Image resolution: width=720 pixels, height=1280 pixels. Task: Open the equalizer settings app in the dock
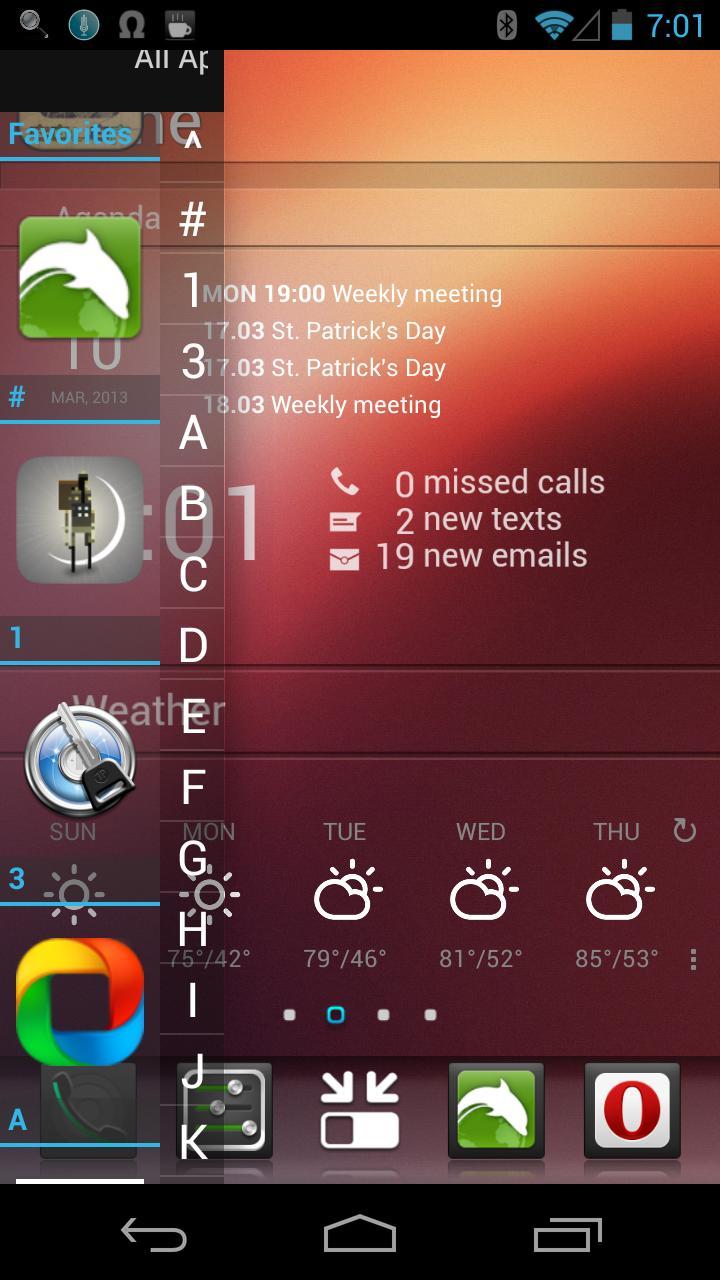coord(222,1110)
